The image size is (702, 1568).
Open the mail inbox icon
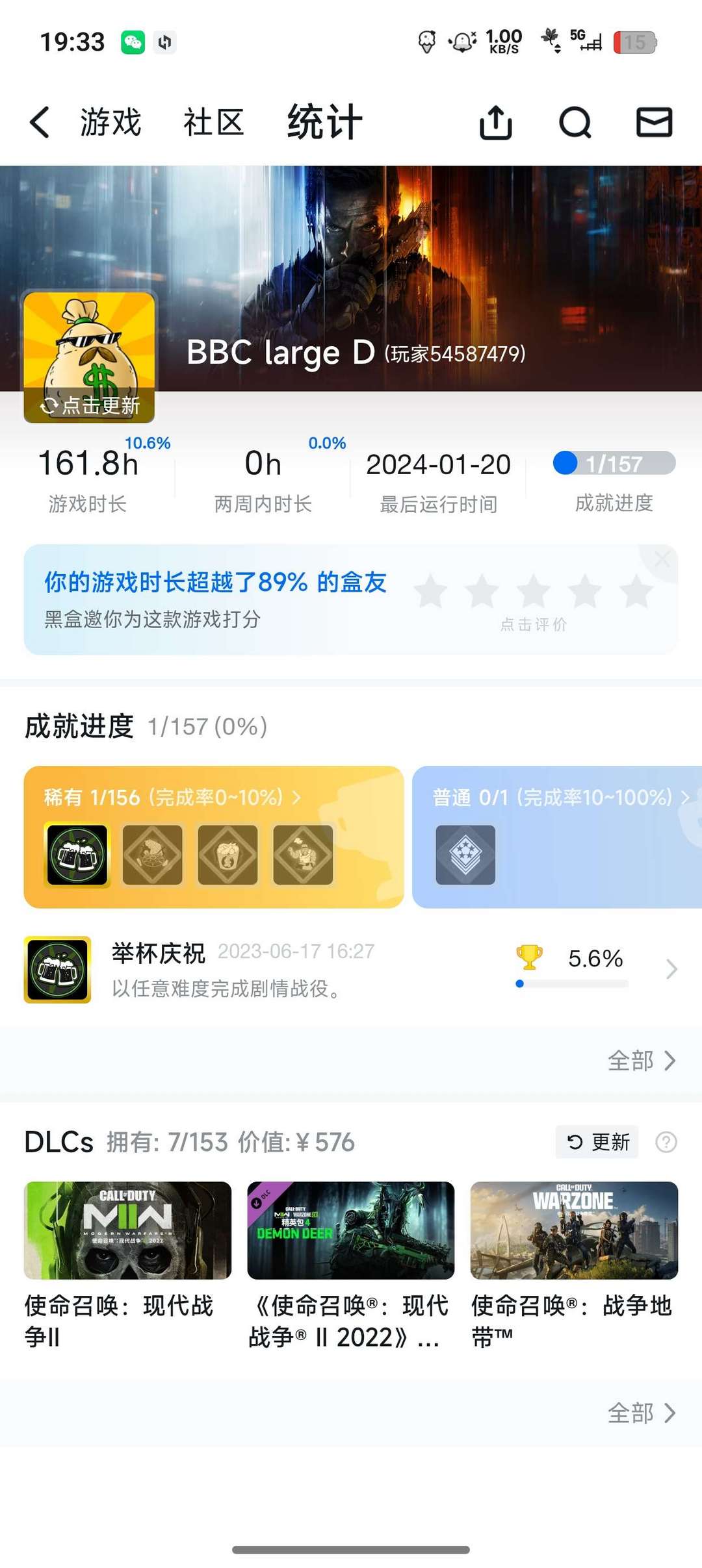[x=654, y=122]
